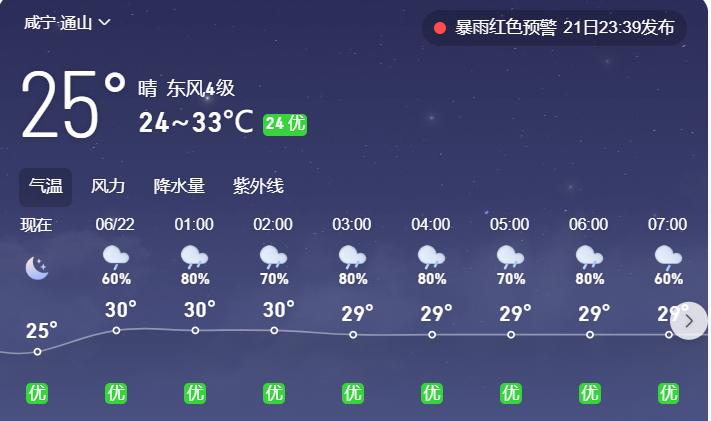Switch to the 降水量 tab
Image resolution: width=711 pixels, height=421 pixels.
pyautogui.click(x=179, y=186)
